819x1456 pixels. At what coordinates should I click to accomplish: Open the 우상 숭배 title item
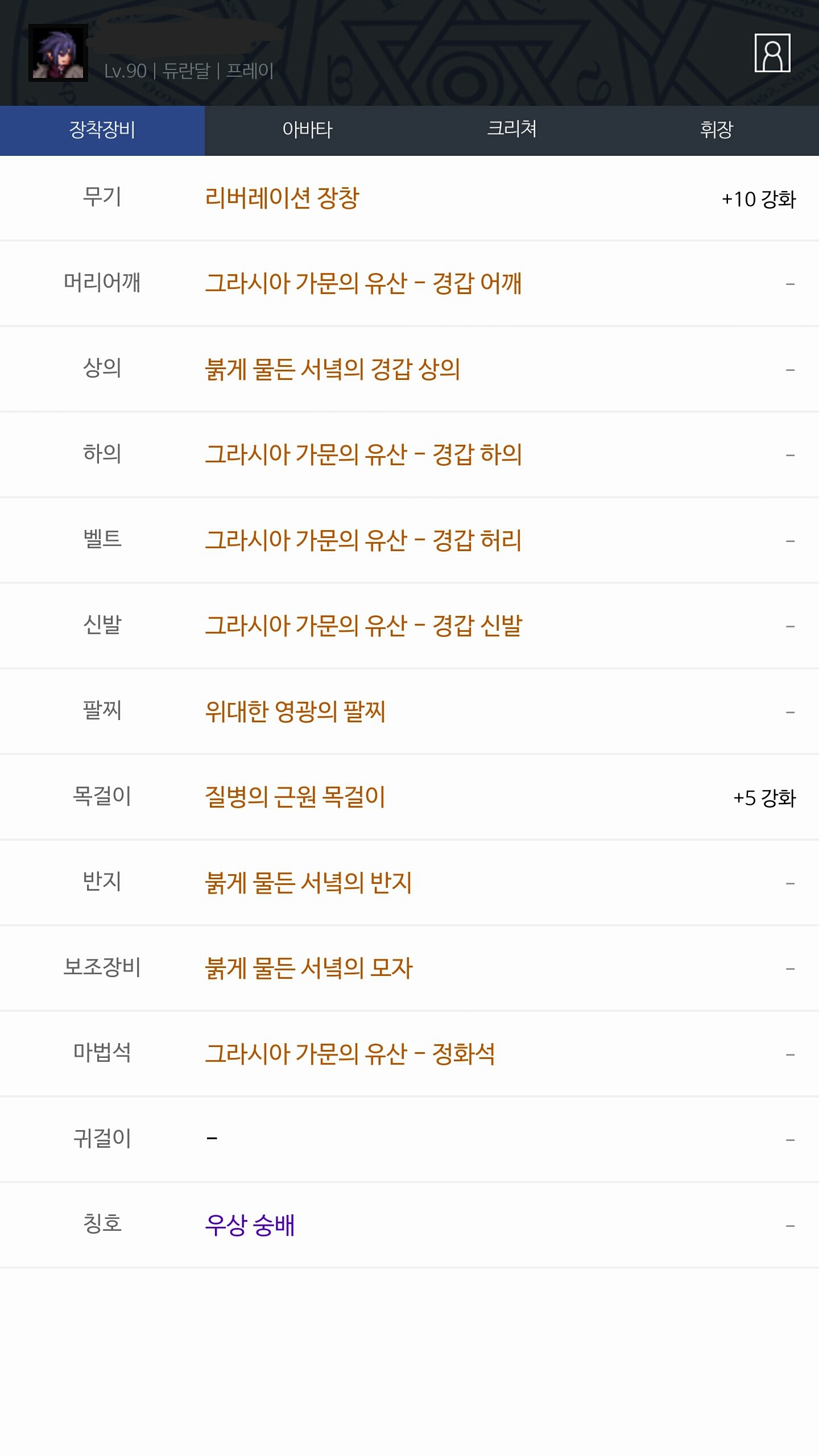pos(250,1225)
